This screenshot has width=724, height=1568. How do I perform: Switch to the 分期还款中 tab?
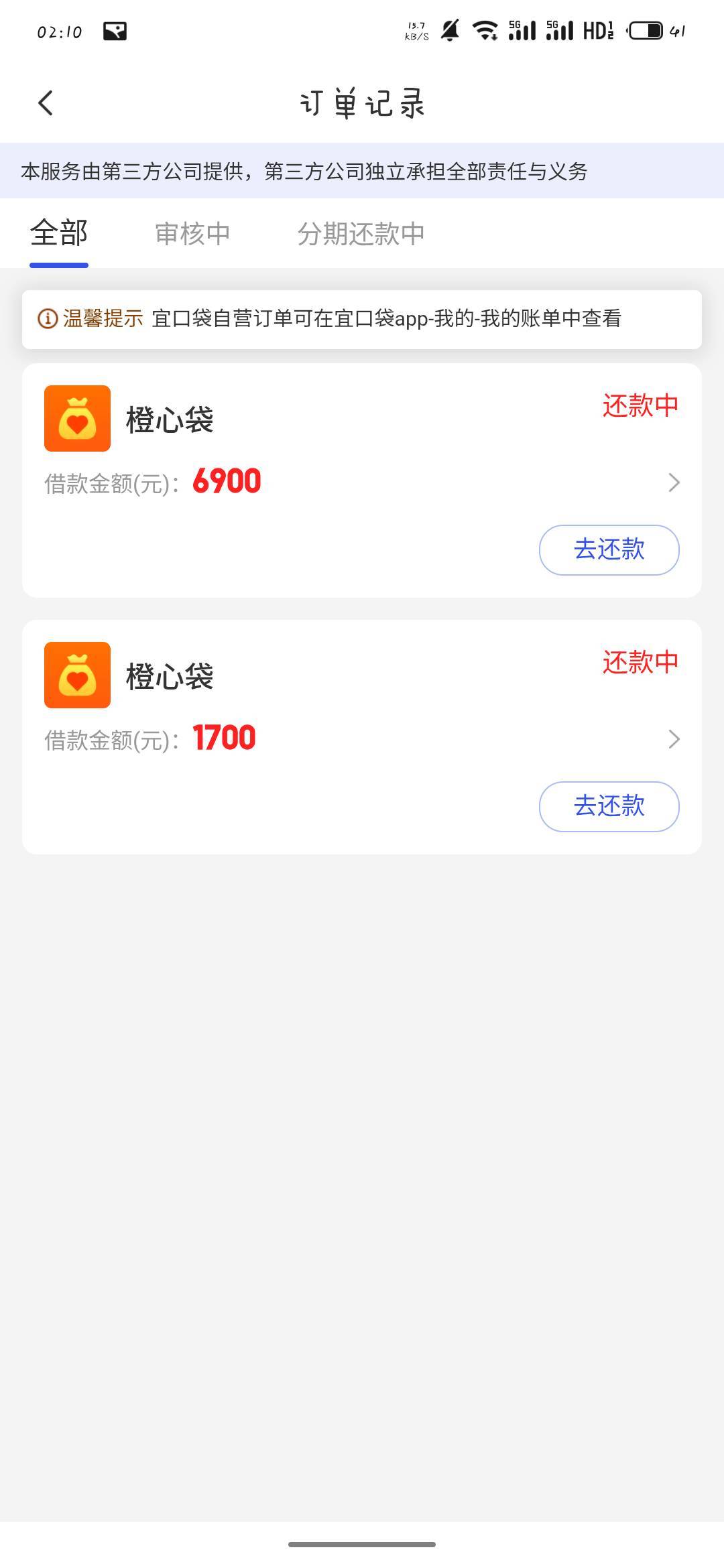click(x=361, y=234)
